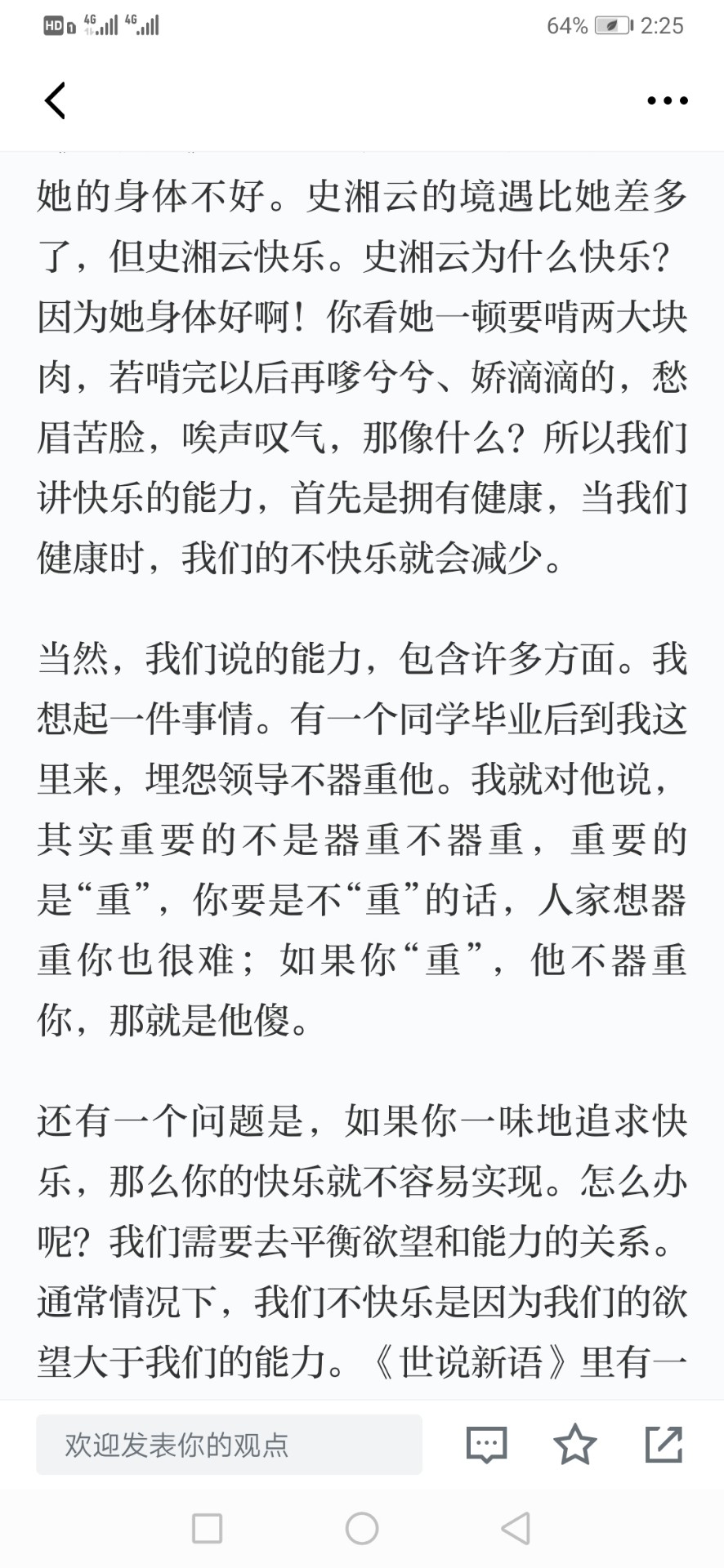The width and height of the screenshot is (724, 1568).
Task: Tap the comment field 欢迎发表你的观点
Action: tap(229, 1445)
